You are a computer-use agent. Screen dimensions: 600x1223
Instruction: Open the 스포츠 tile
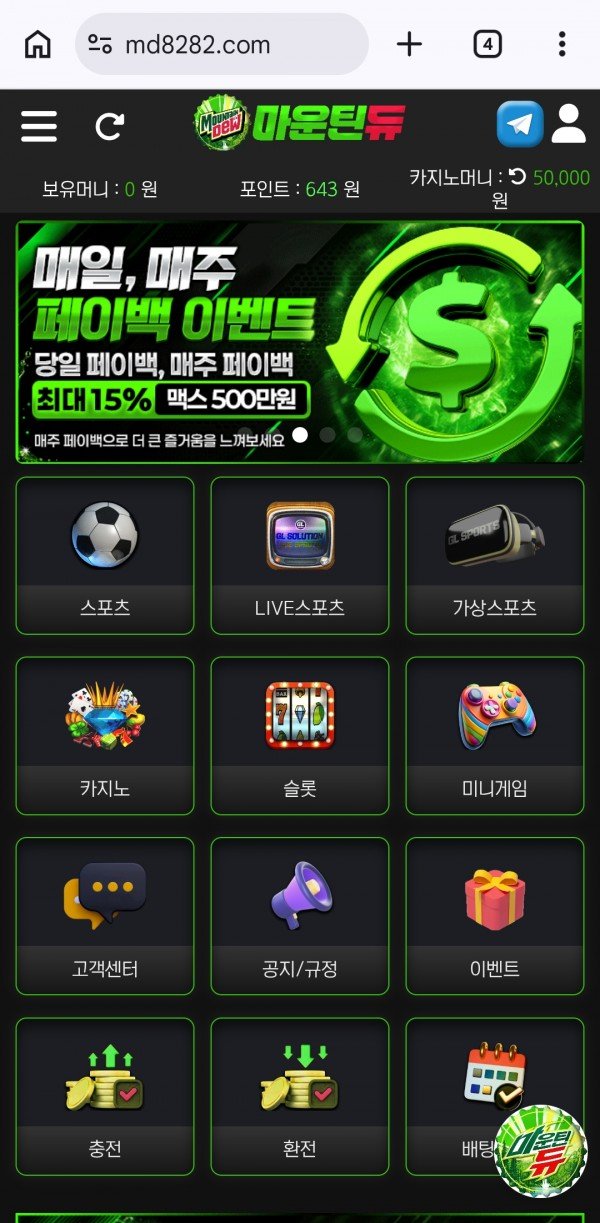pyautogui.click(x=105, y=555)
